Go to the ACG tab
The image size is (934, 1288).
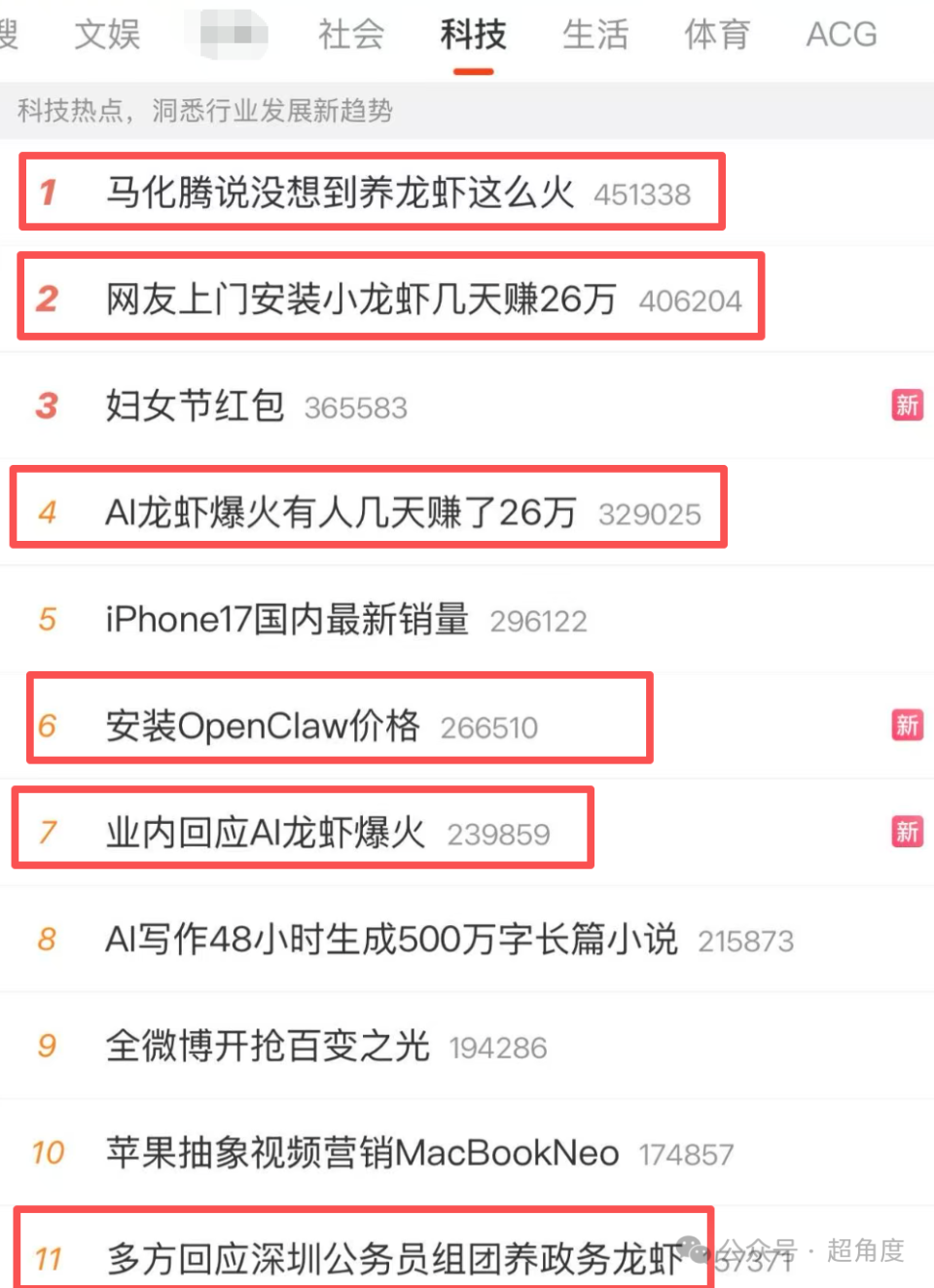point(841,35)
